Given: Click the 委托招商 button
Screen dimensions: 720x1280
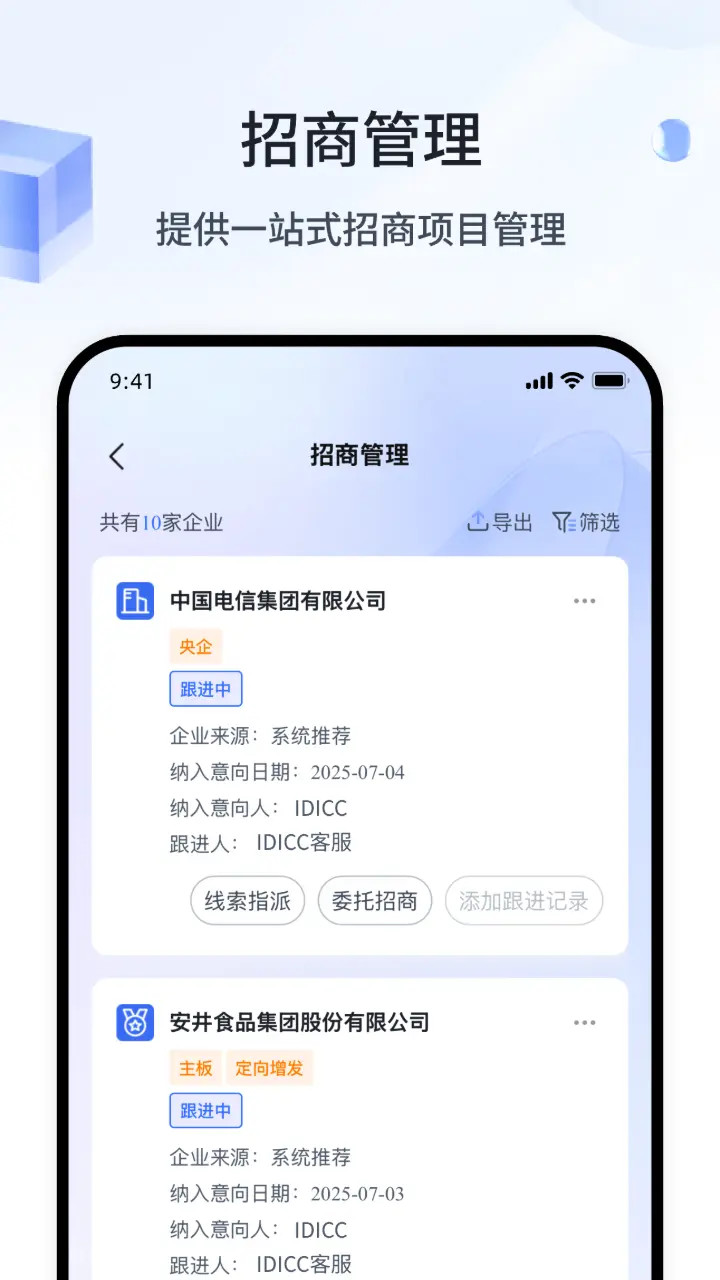Looking at the screenshot, I should (375, 901).
